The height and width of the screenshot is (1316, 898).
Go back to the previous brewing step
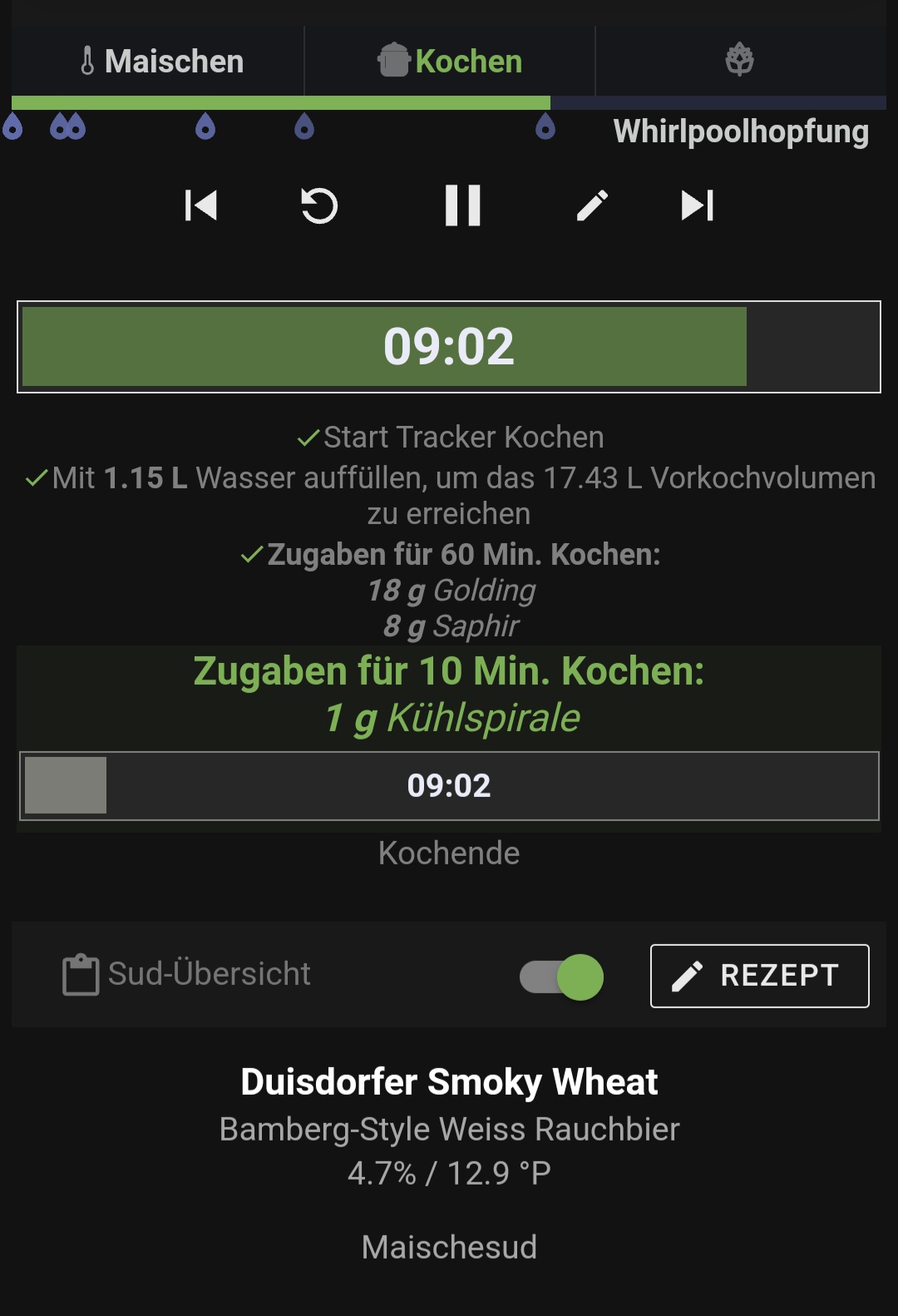[x=201, y=205]
